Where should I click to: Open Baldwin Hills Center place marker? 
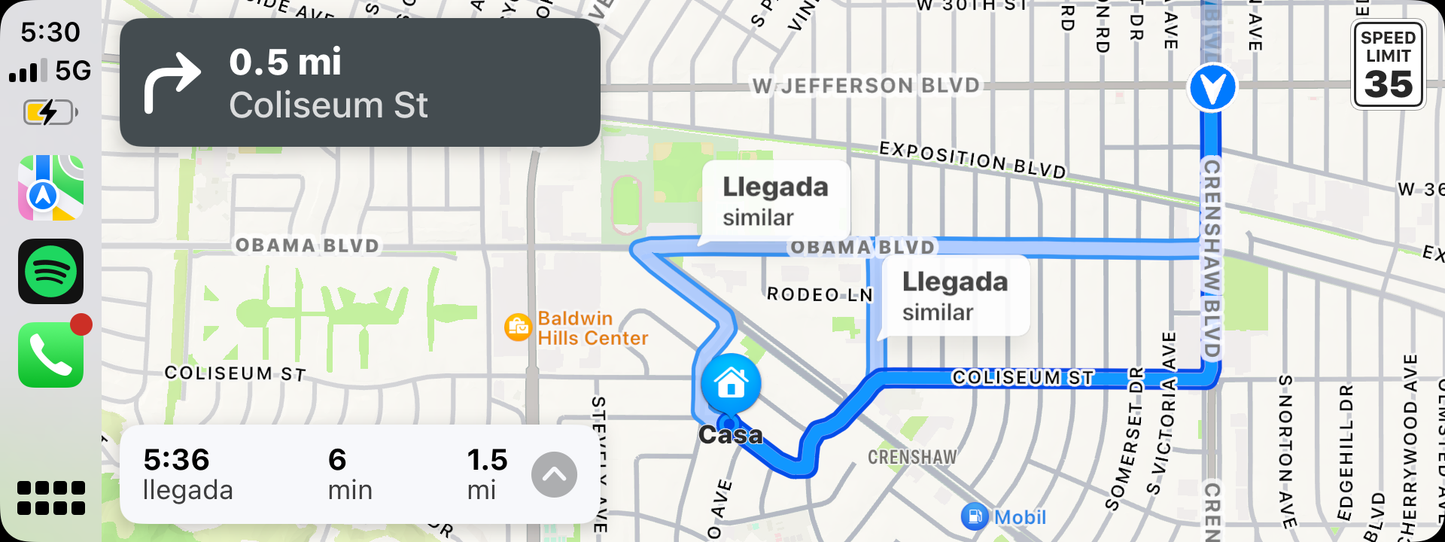coord(518,327)
